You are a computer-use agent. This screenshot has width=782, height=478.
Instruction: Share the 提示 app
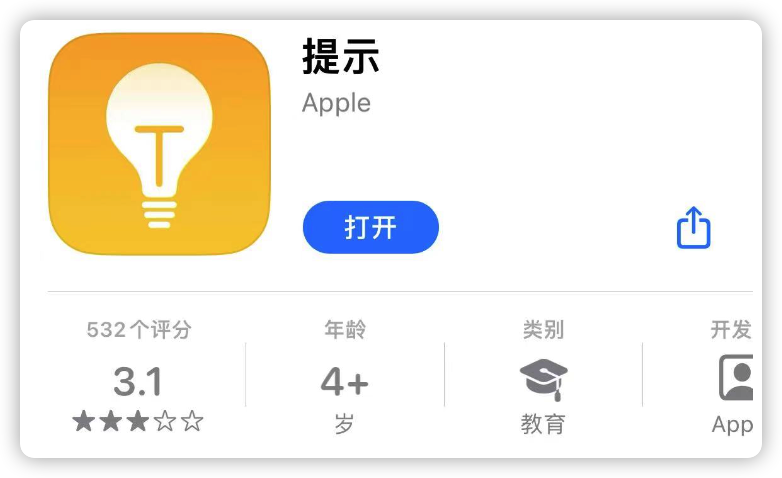point(693,228)
